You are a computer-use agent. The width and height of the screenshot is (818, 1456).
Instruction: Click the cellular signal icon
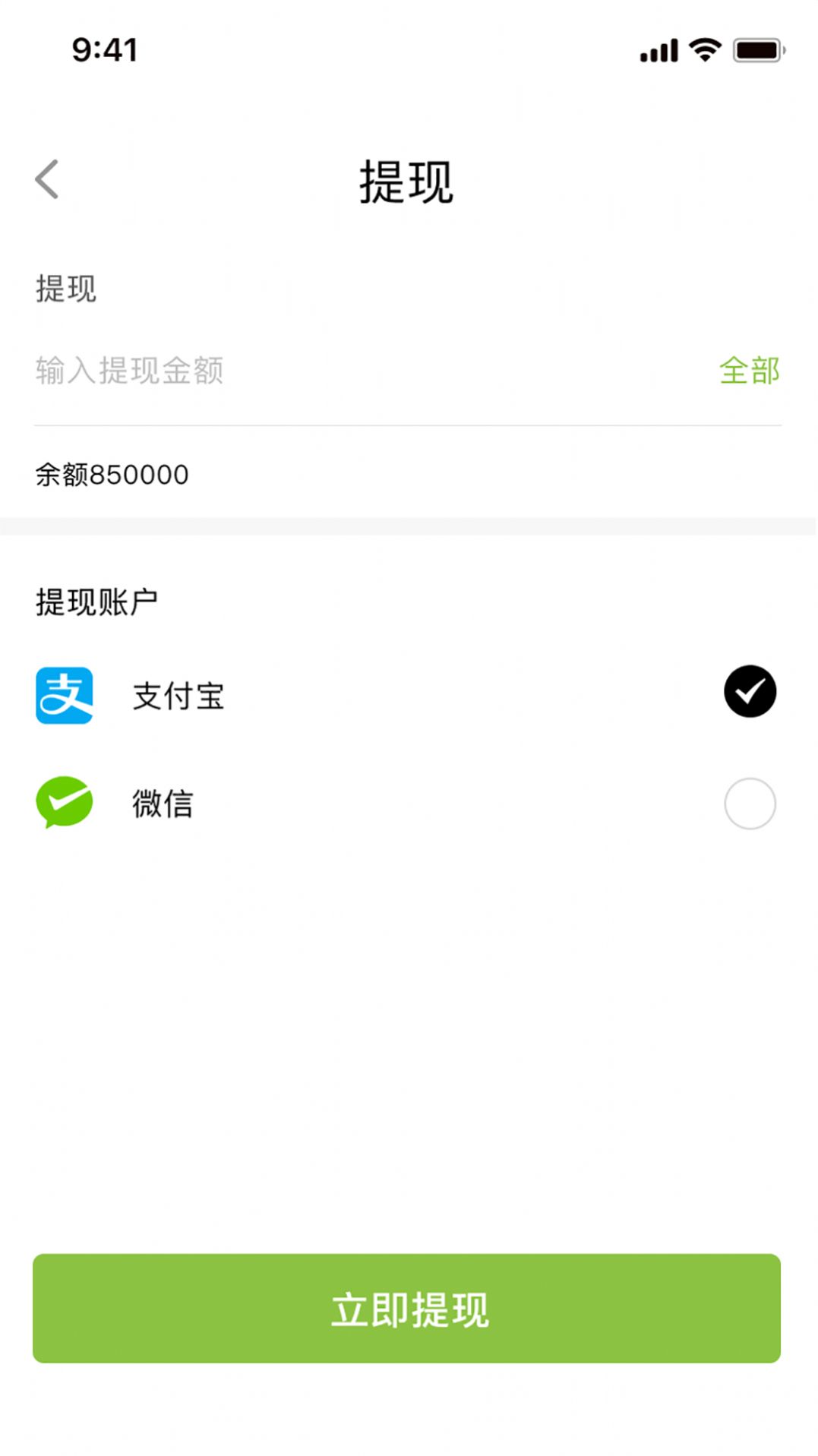point(659,49)
